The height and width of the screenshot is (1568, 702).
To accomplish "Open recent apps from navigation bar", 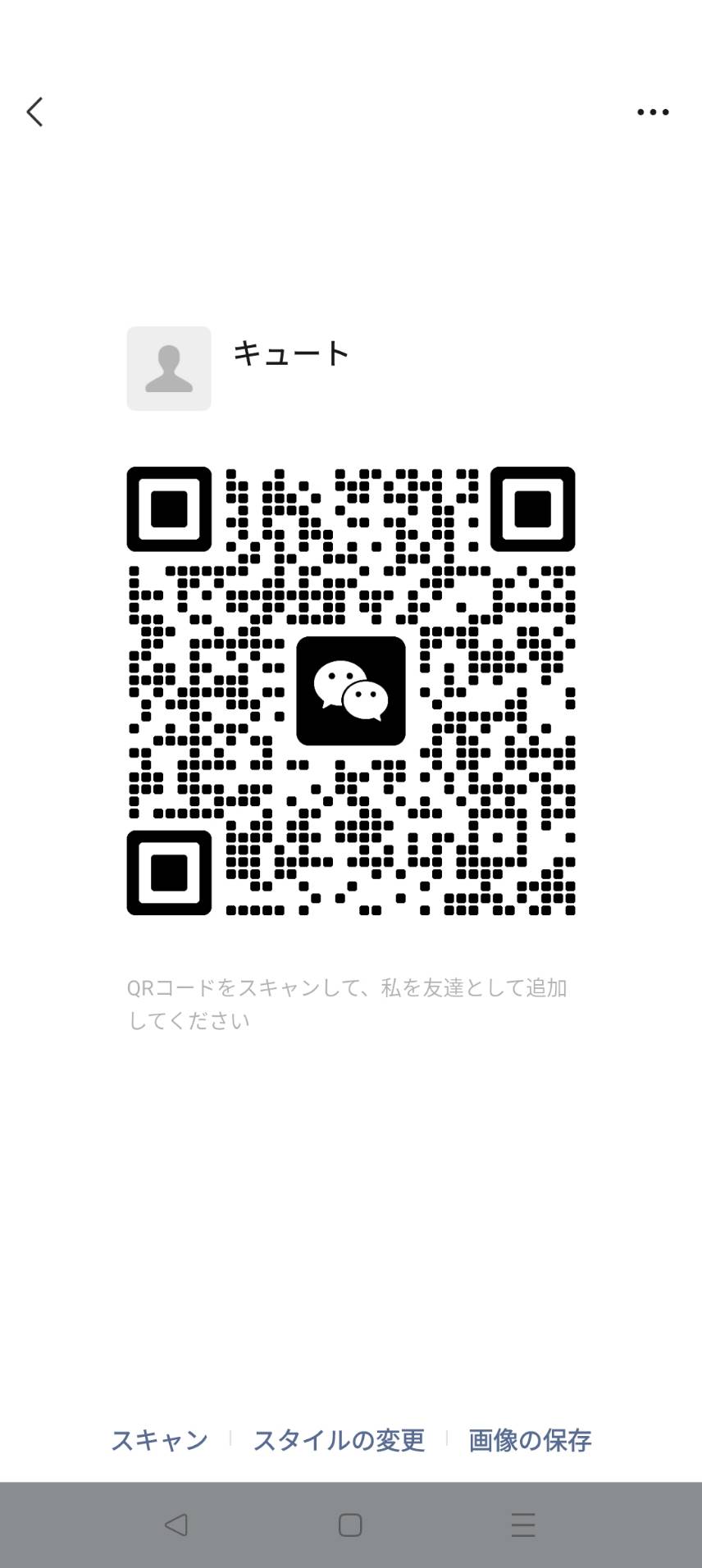I will point(523,1525).
